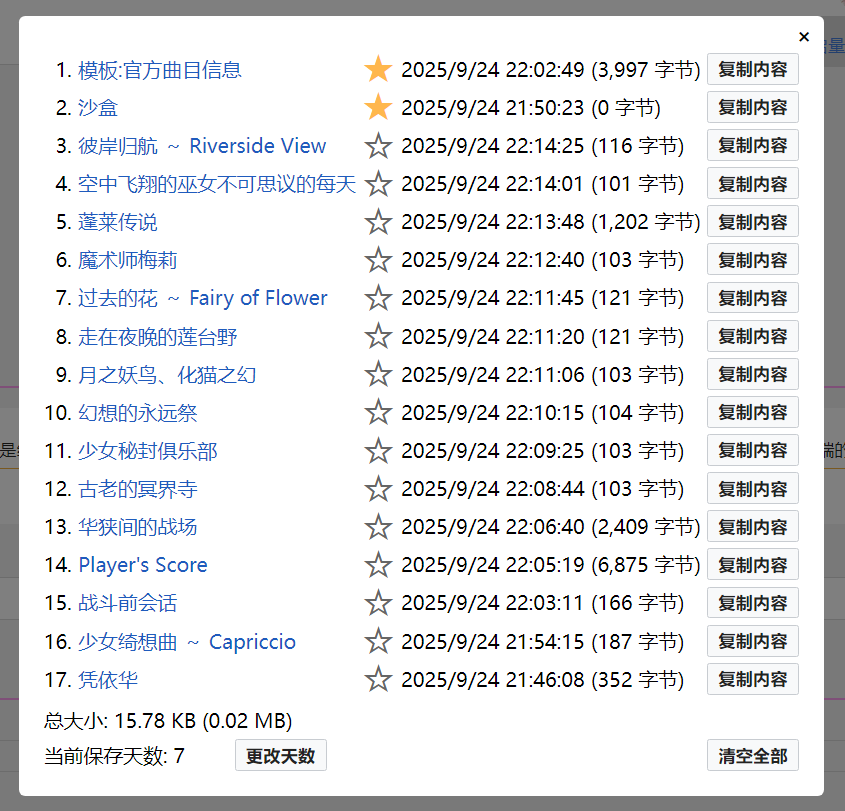Star the 过去的花 ~ Fairy of Flower entry
Viewport: 845px width, 811px height.
[x=378, y=298]
